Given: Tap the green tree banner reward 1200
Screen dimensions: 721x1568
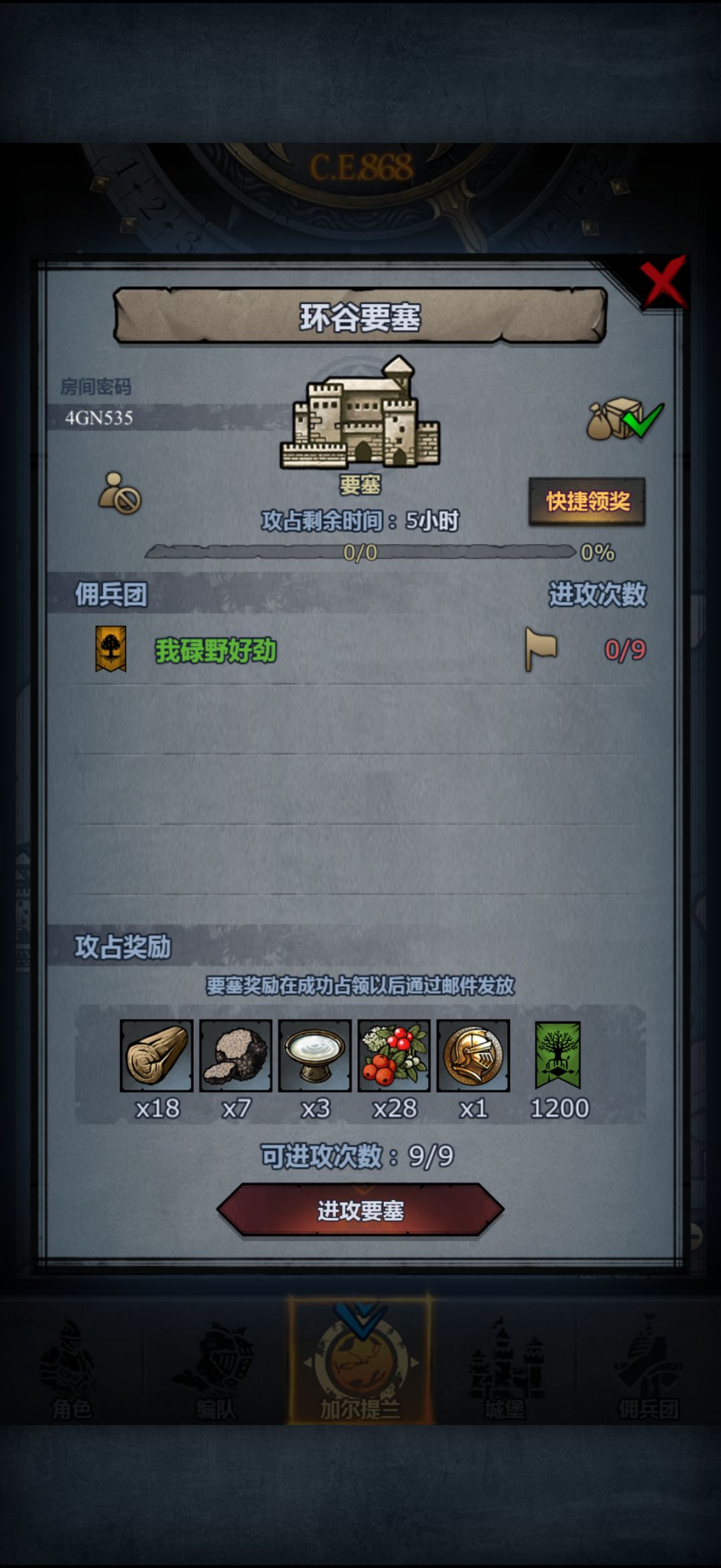Looking at the screenshot, I should coord(558,1055).
